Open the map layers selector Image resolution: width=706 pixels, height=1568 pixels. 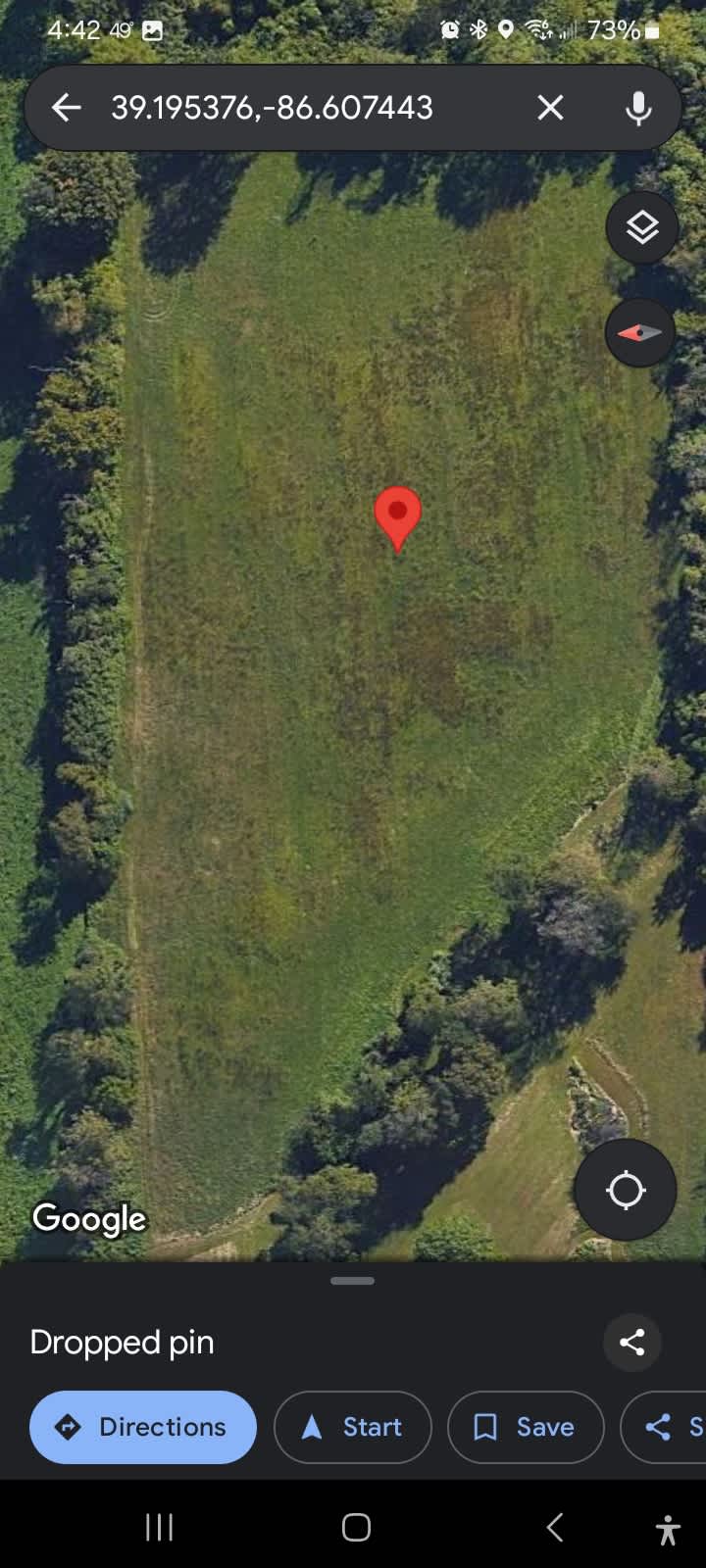641,228
